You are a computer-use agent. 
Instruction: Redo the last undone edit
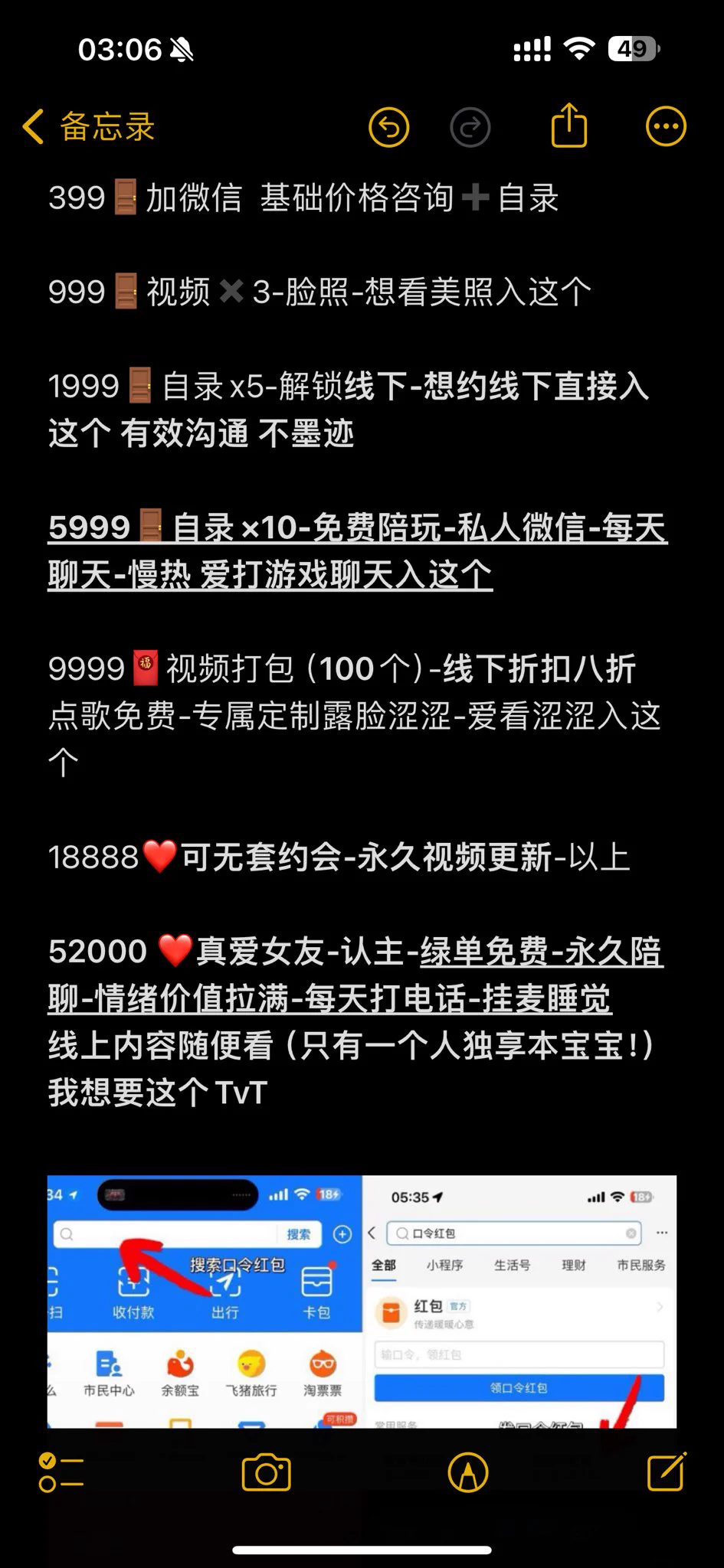[x=470, y=127]
